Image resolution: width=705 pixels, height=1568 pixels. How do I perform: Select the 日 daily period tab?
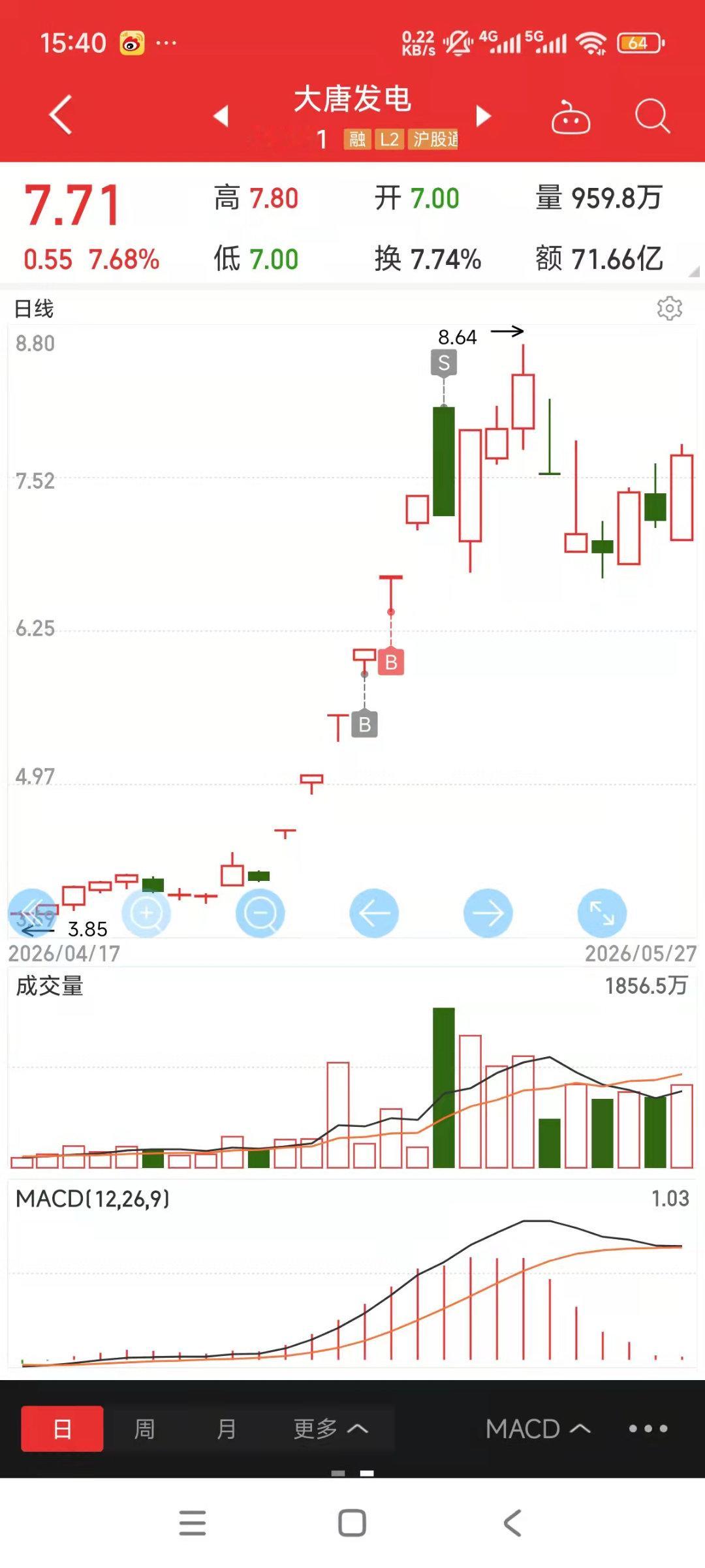[x=62, y=1428]
